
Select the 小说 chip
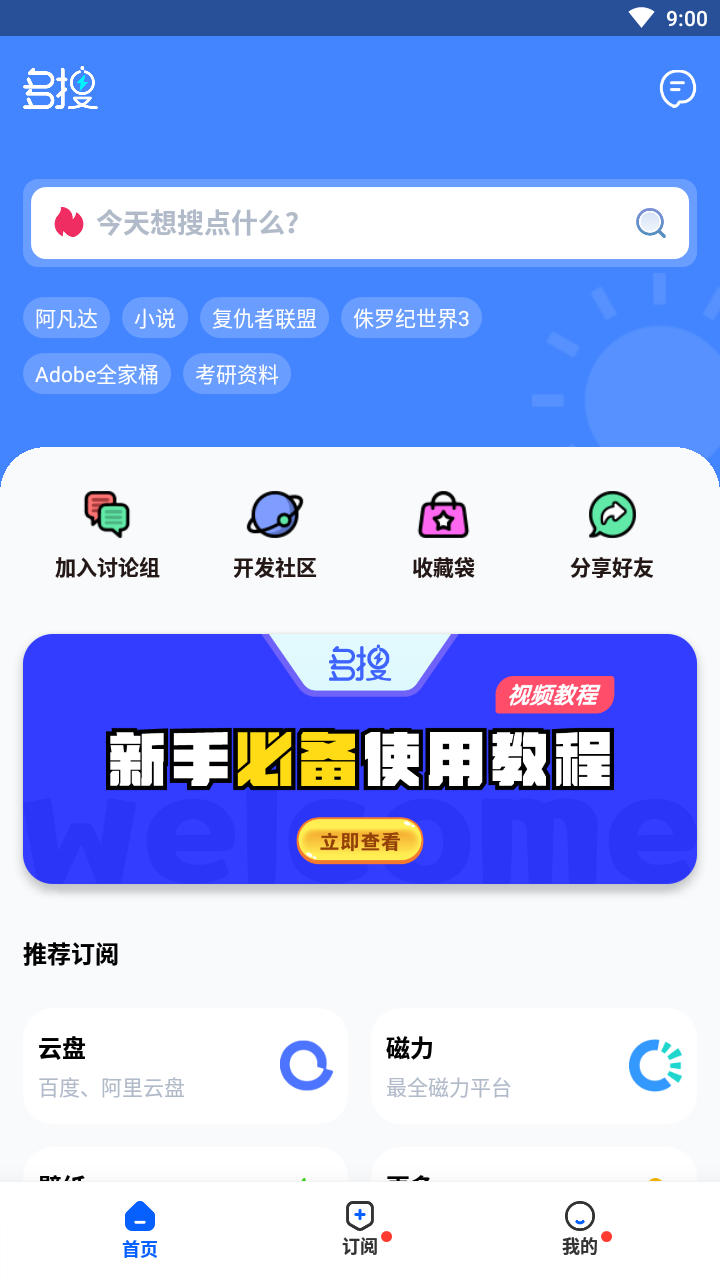pos(155,319)
